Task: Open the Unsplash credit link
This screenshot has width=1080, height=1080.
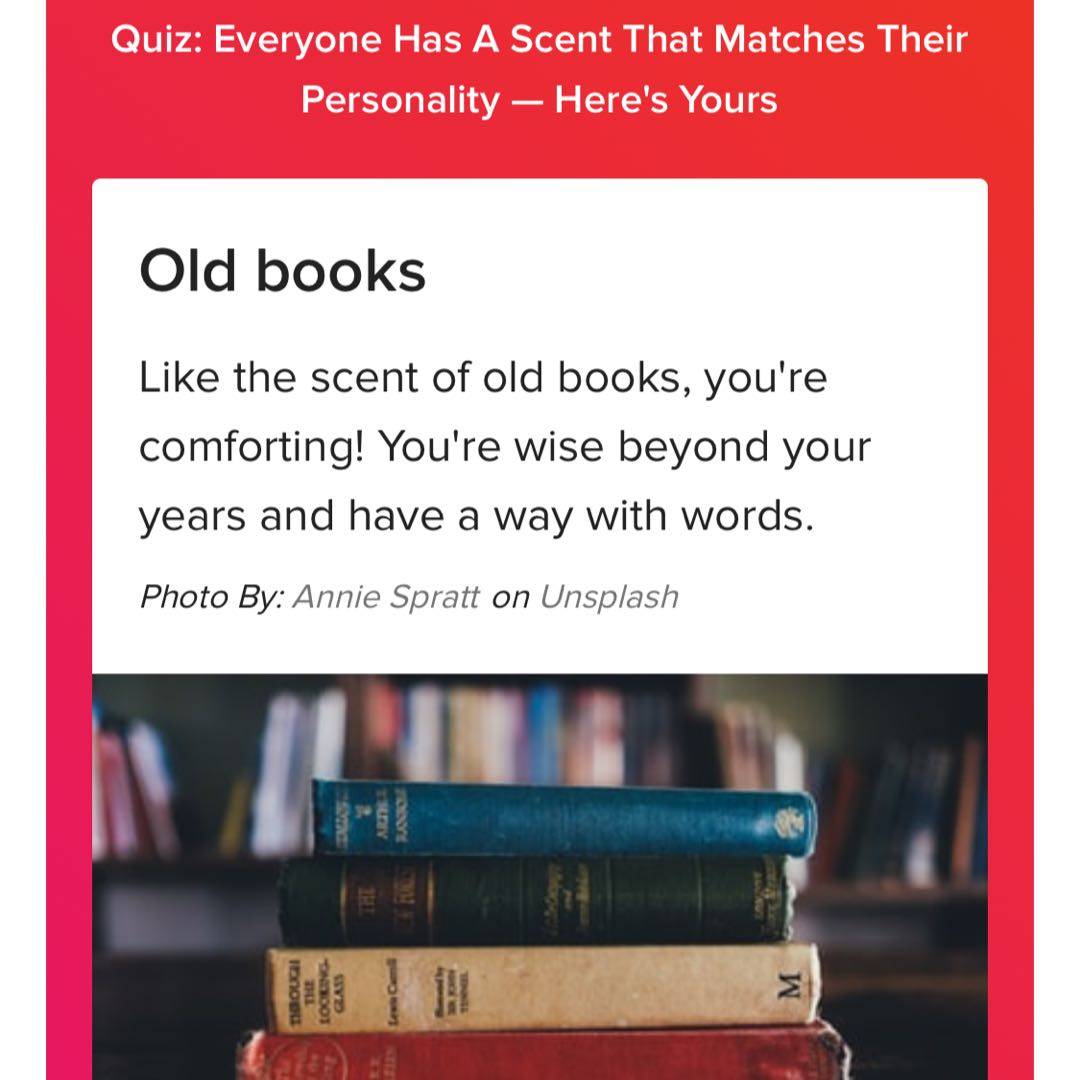Action: pyautogui.click(x=609, y=597)
